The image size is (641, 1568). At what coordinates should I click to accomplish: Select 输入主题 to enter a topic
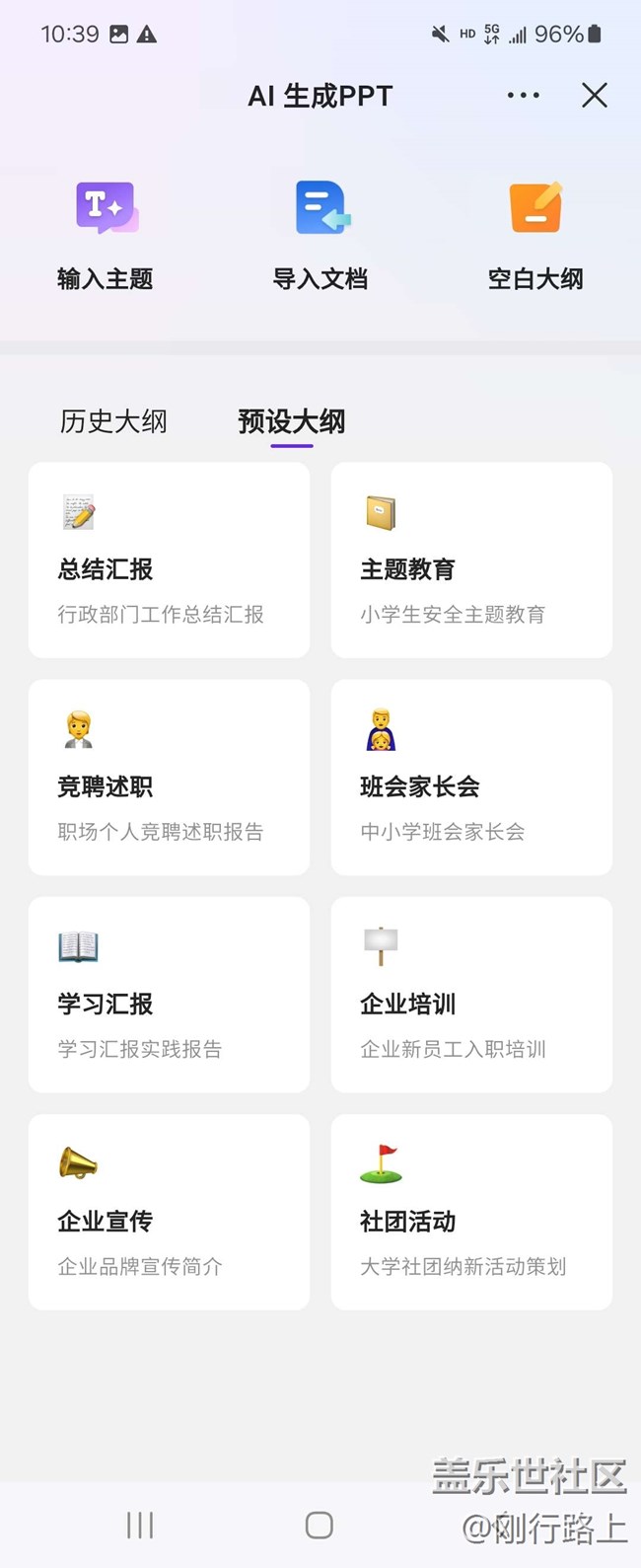tap(106, 235)
